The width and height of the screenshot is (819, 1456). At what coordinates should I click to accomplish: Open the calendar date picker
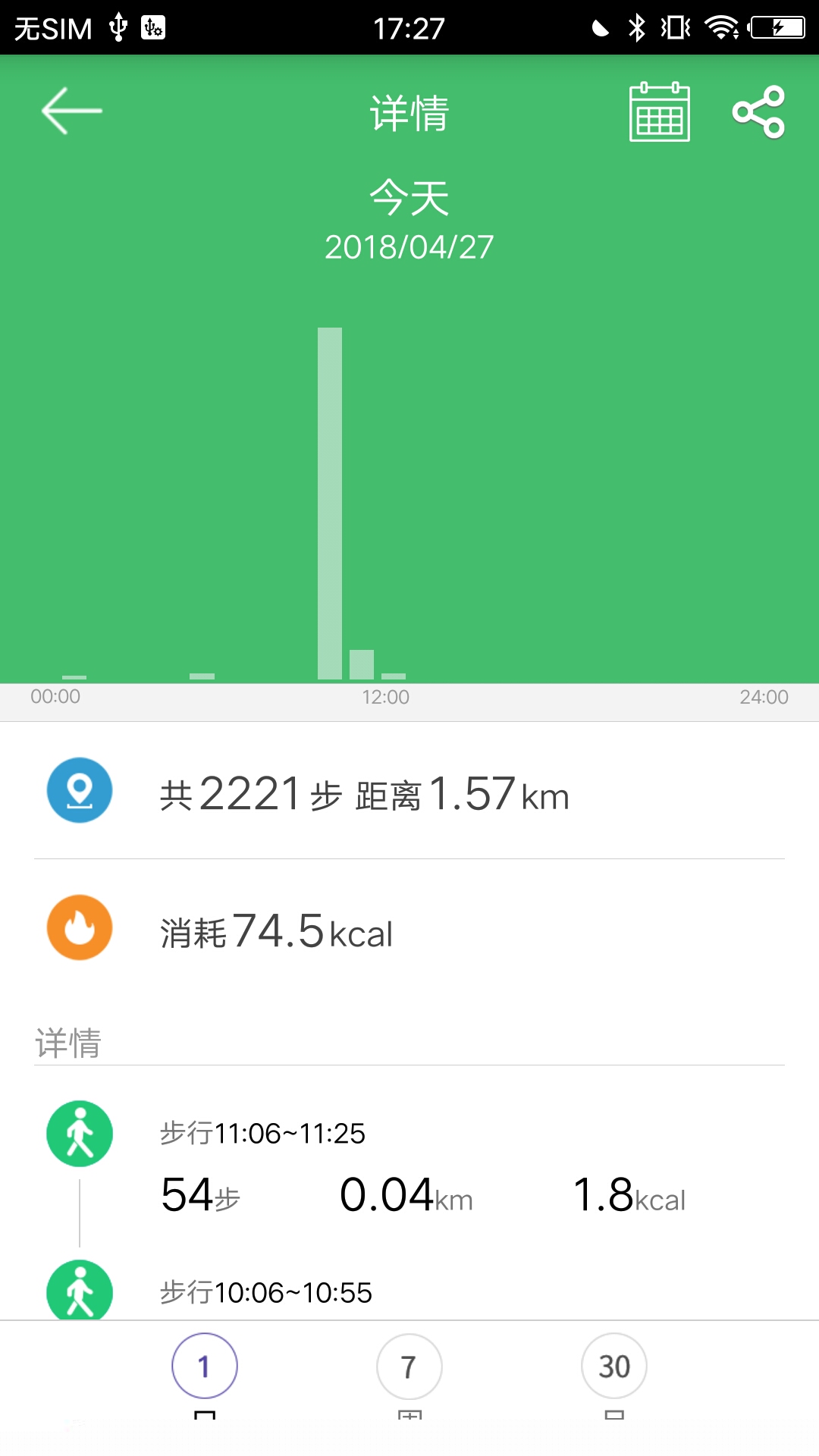[659, 112]
